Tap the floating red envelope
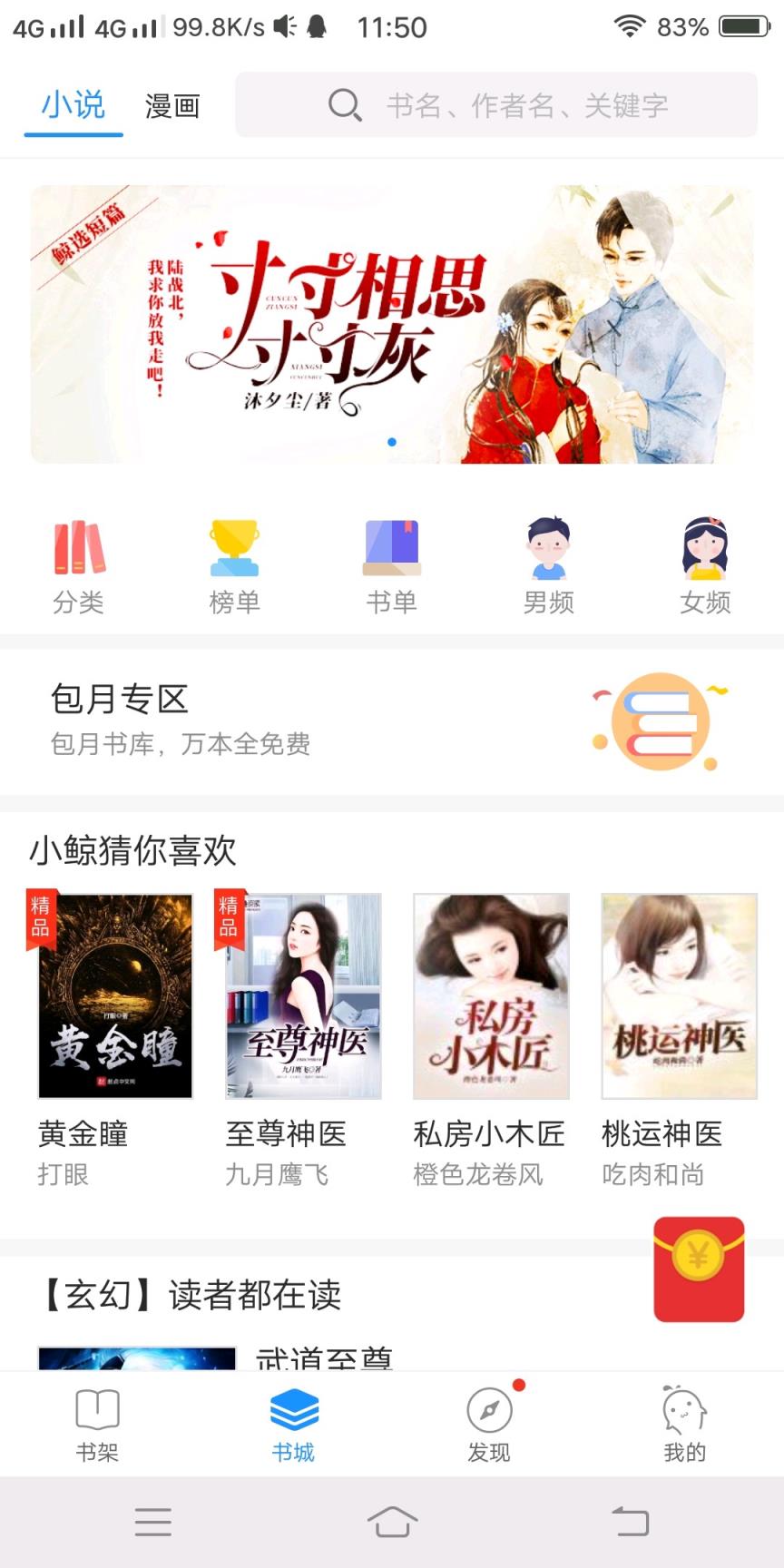784x1568 pixels. coord(699,1269)
